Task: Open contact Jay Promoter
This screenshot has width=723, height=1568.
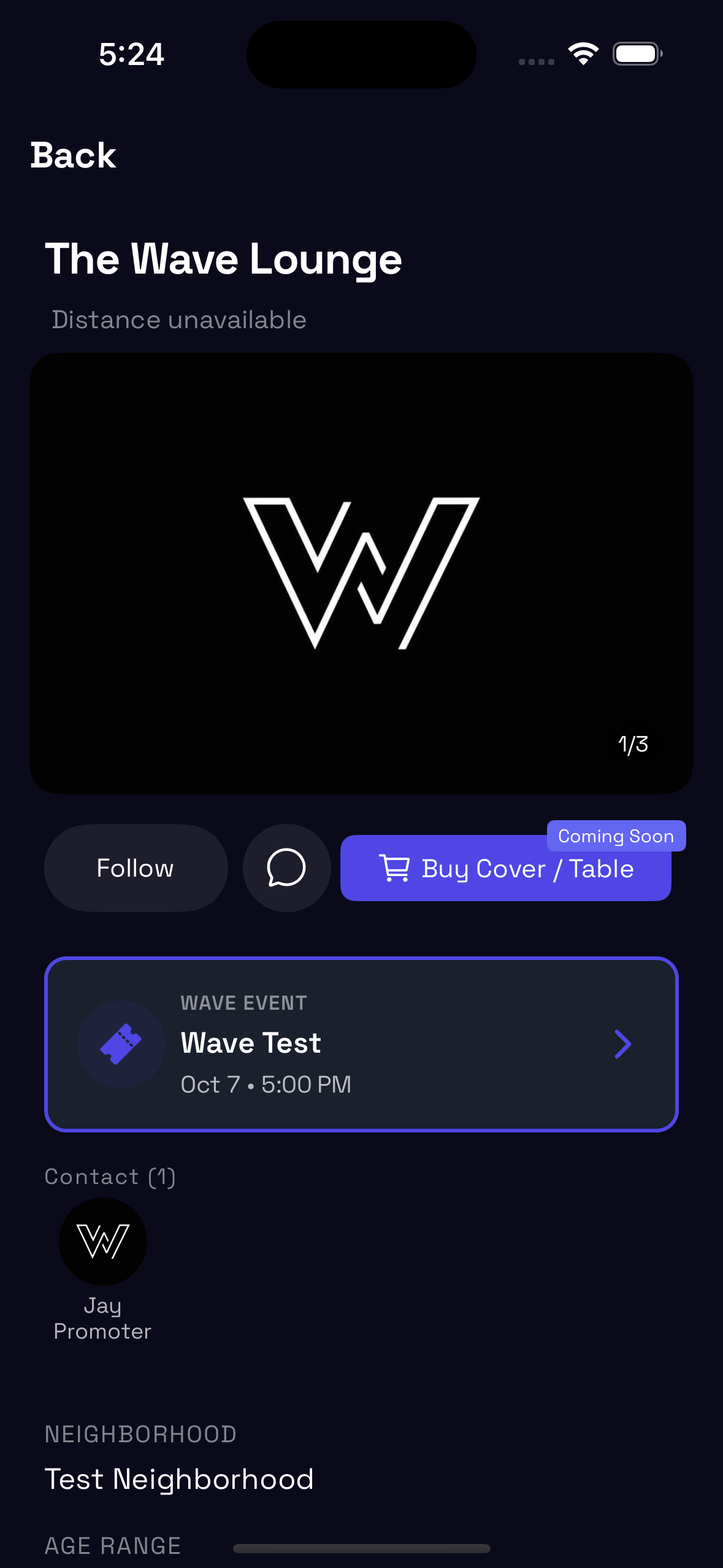Action: click(x=103, y=1242)
